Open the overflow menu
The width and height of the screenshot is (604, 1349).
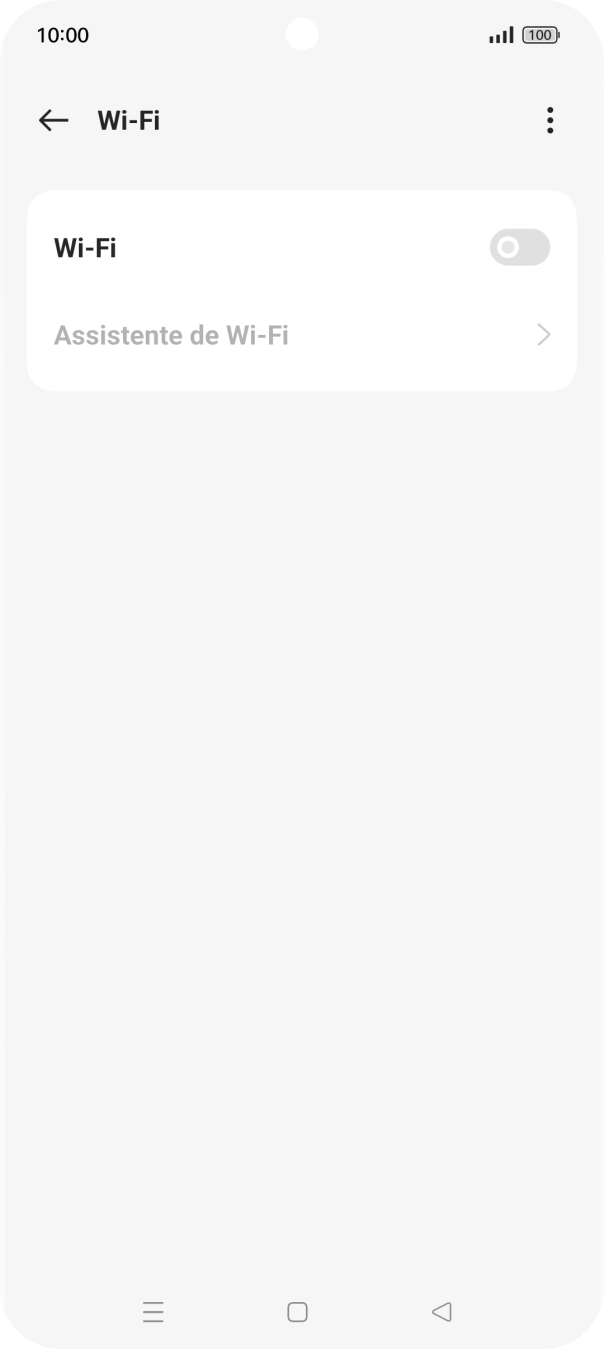click(x=549, y=121)
